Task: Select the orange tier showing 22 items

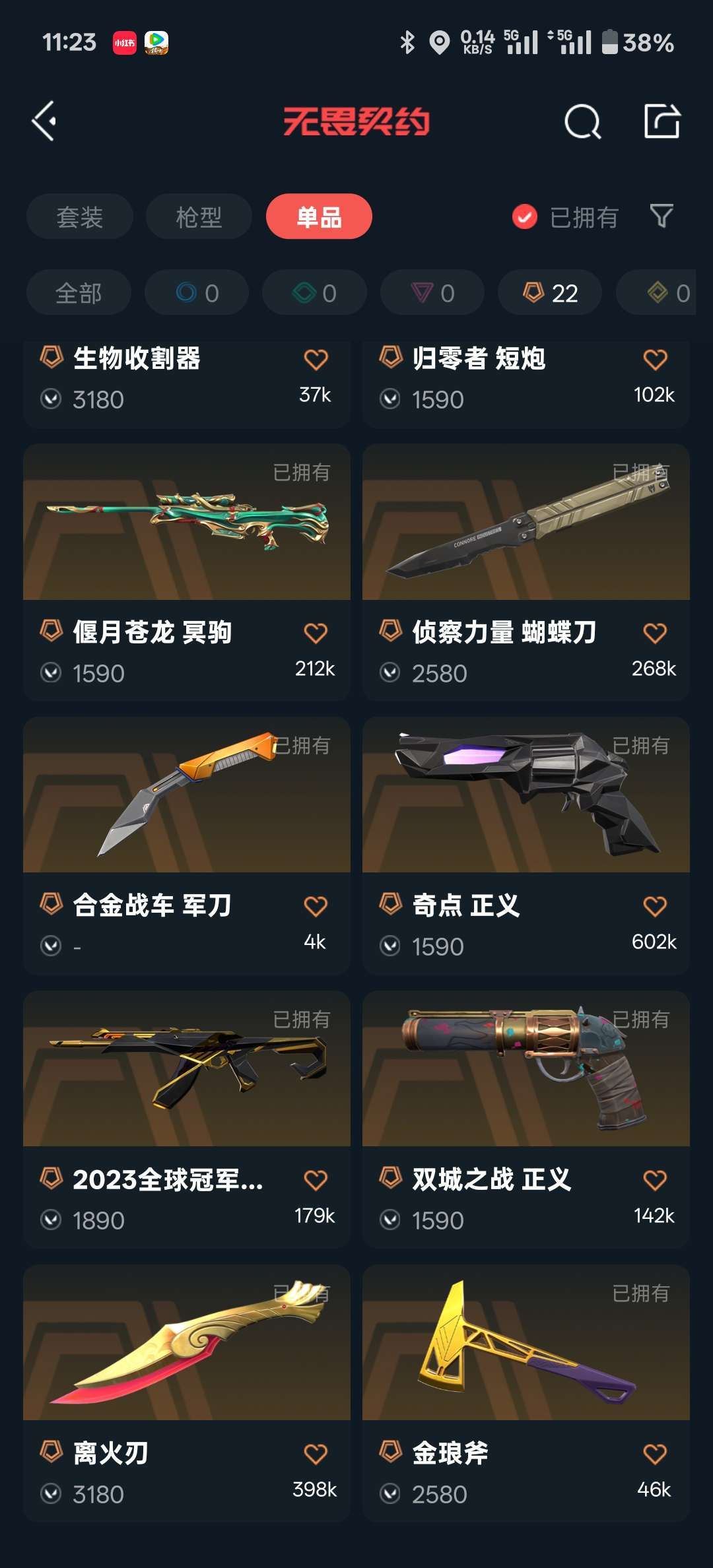Action: tap(549, 292)
